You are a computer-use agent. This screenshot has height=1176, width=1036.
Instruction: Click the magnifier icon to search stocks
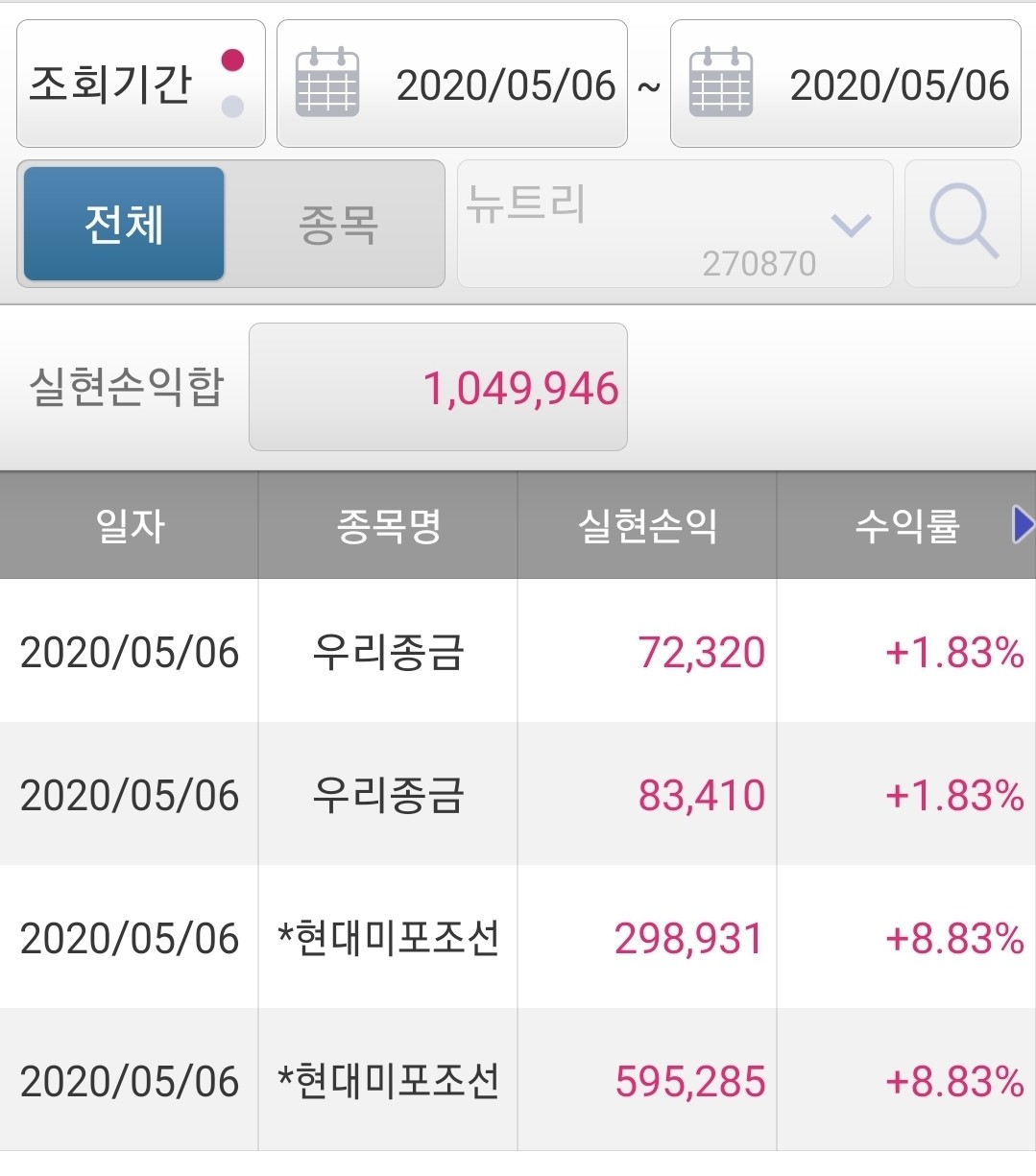[965, 223]
